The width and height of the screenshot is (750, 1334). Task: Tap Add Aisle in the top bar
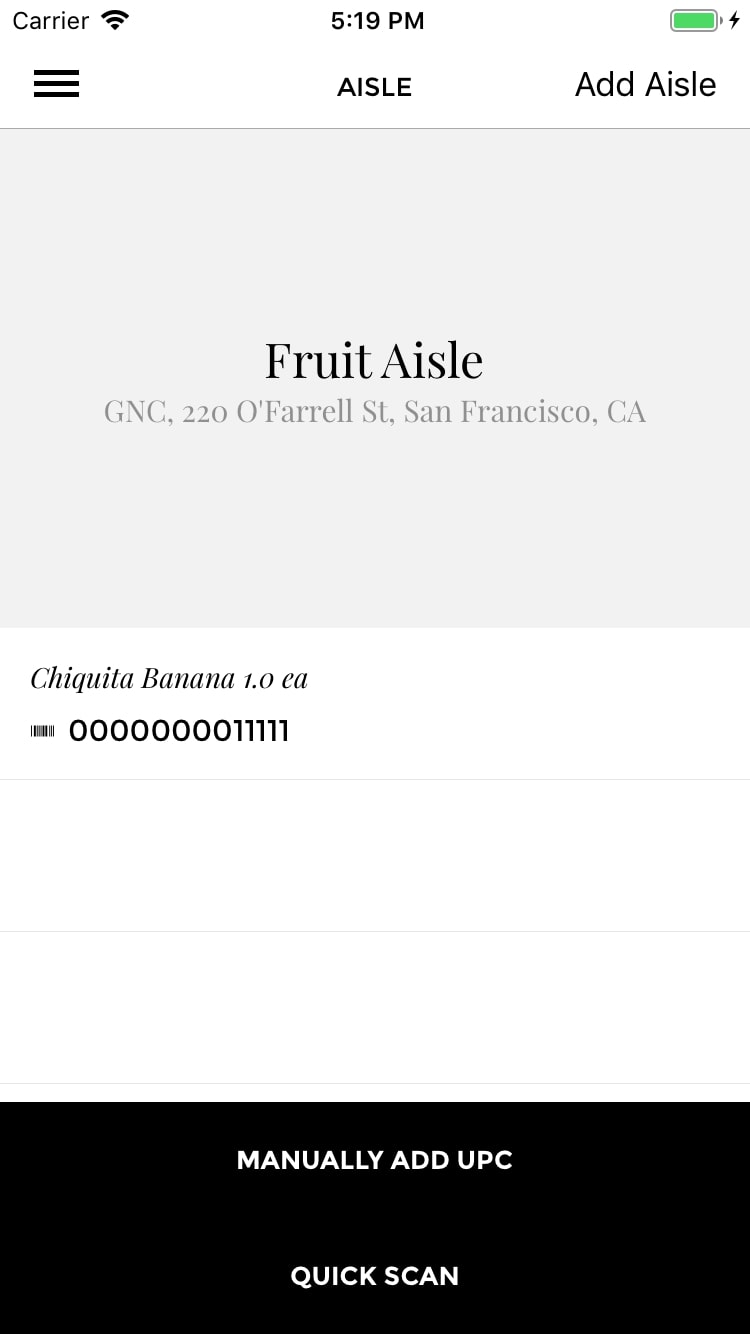645,85
